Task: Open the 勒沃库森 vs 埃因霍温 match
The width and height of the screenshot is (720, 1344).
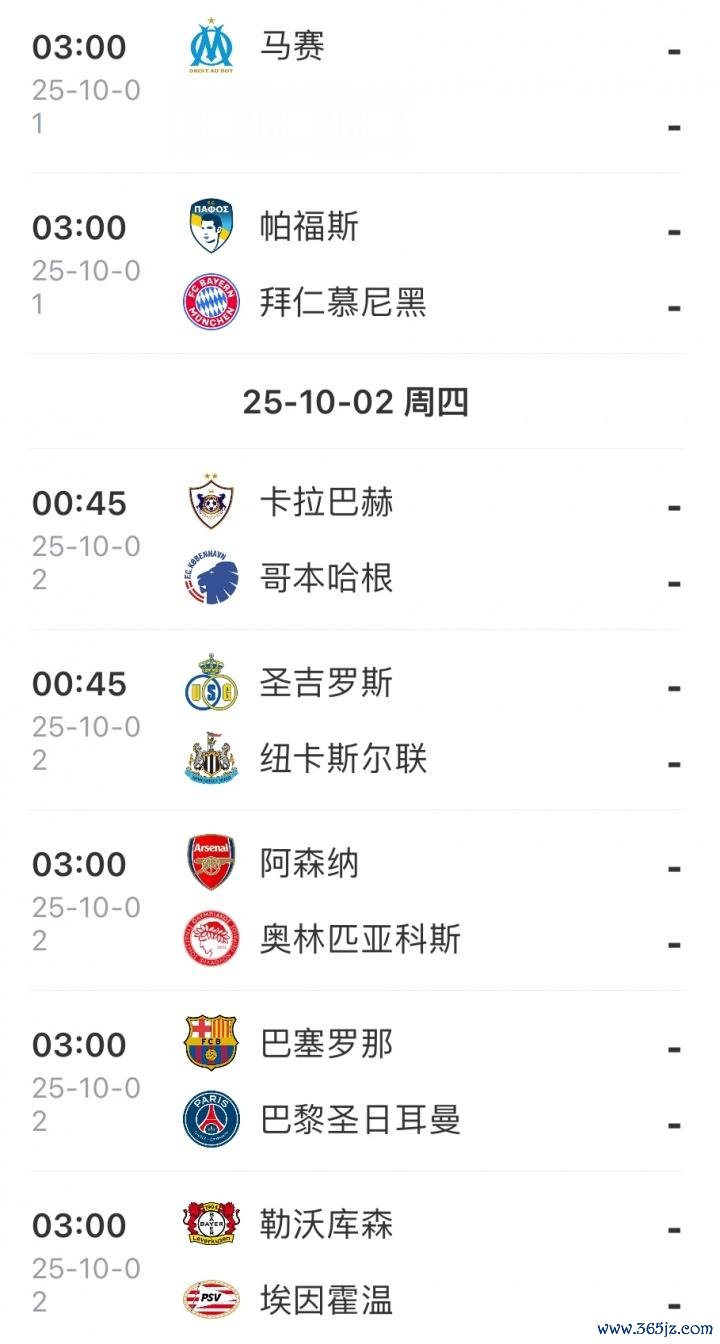Action: click(356, 1258)
